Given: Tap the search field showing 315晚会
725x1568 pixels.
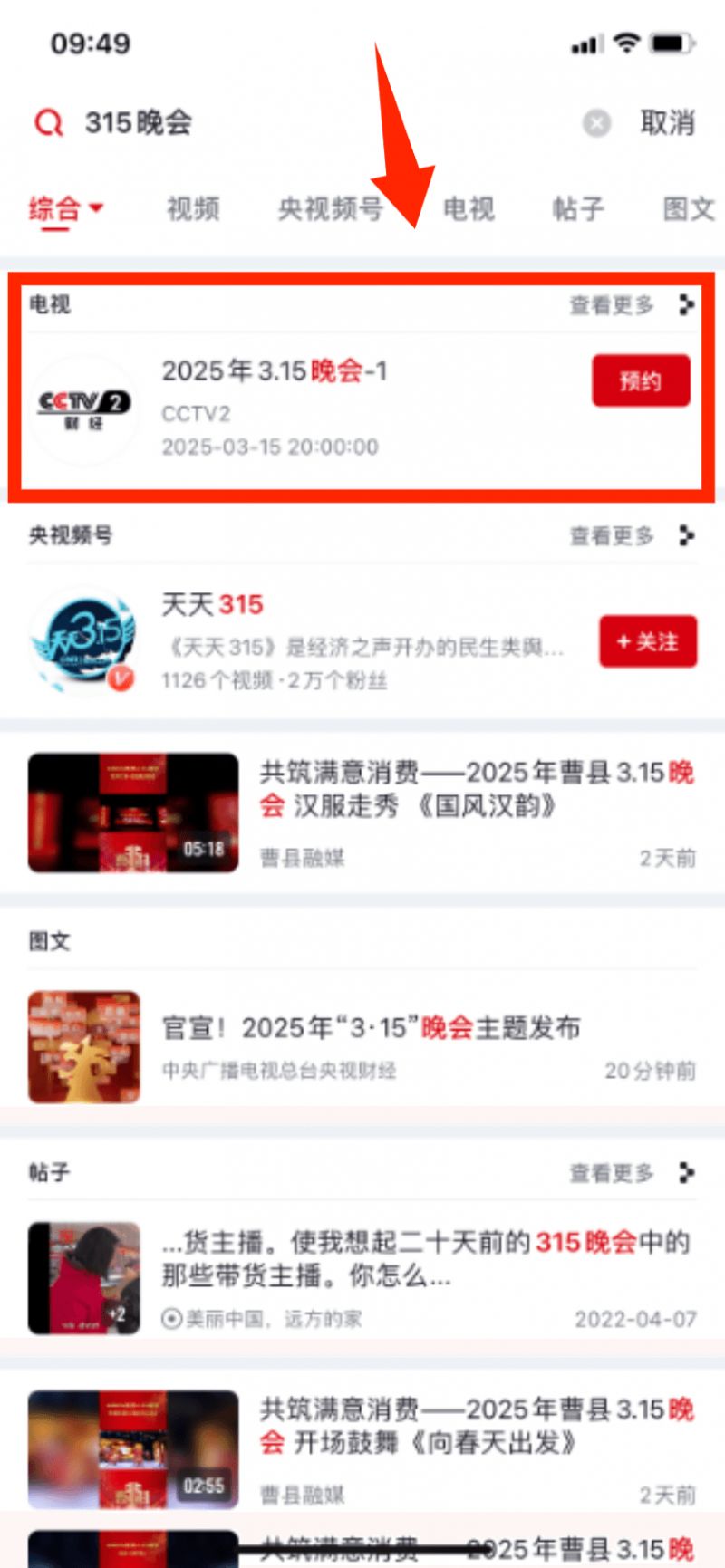Looking at the screenshot, I should [x=272, y=122].
